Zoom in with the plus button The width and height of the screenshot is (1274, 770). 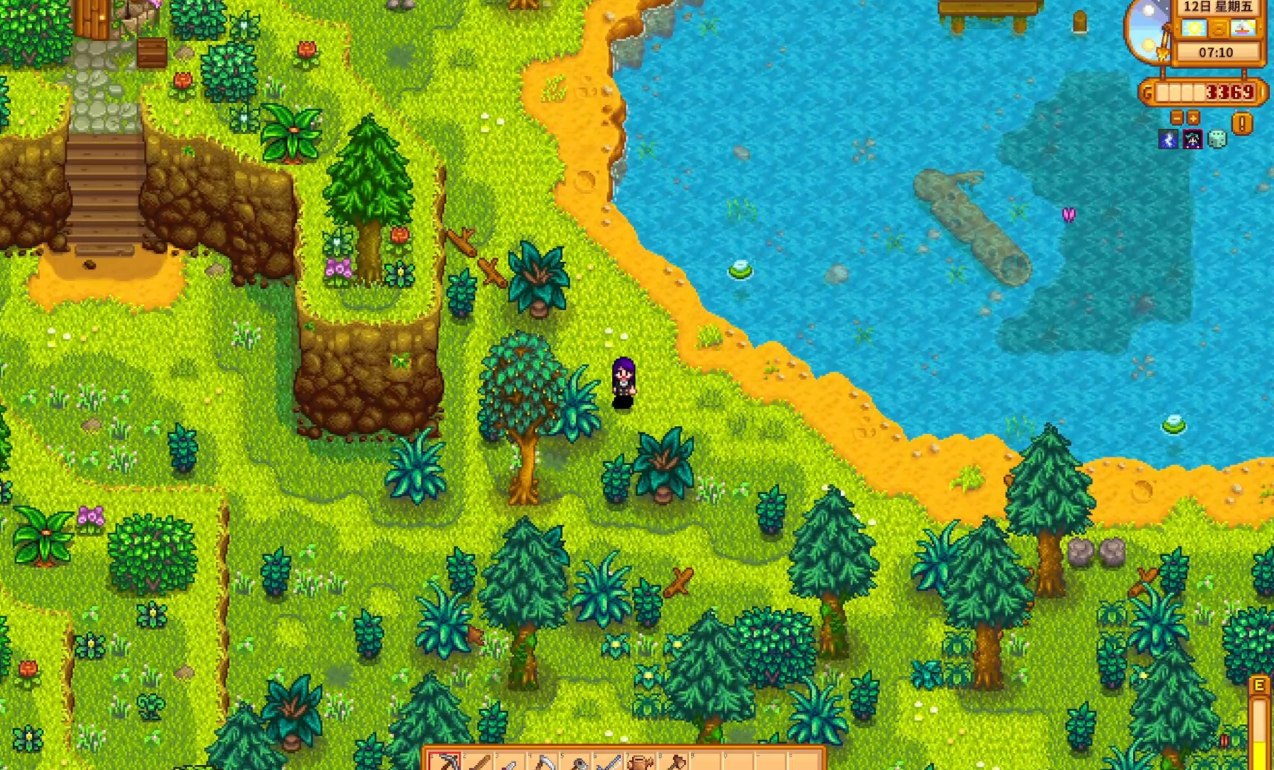point(1193,118)
